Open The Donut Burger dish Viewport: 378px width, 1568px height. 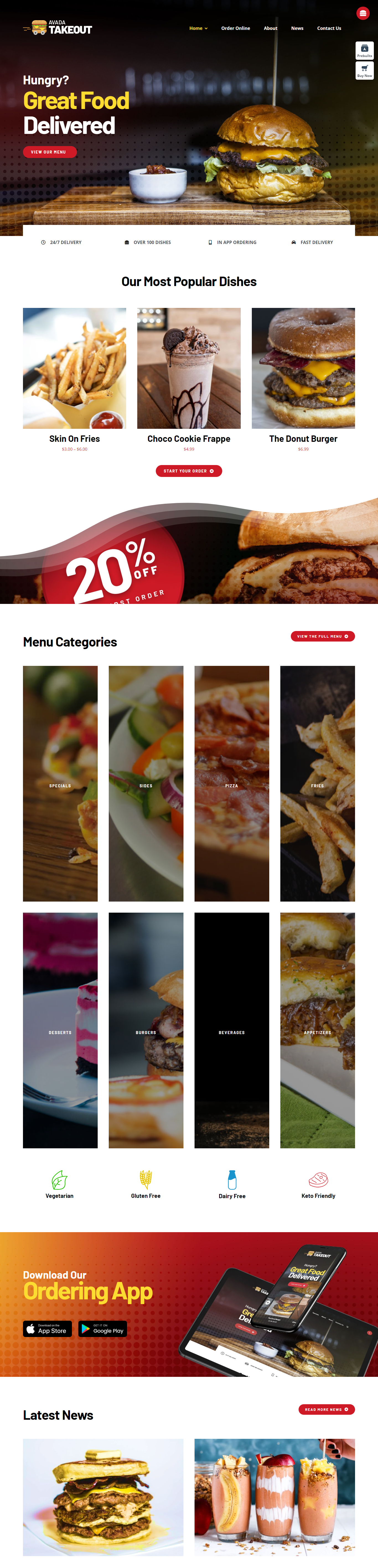(303, 438)
